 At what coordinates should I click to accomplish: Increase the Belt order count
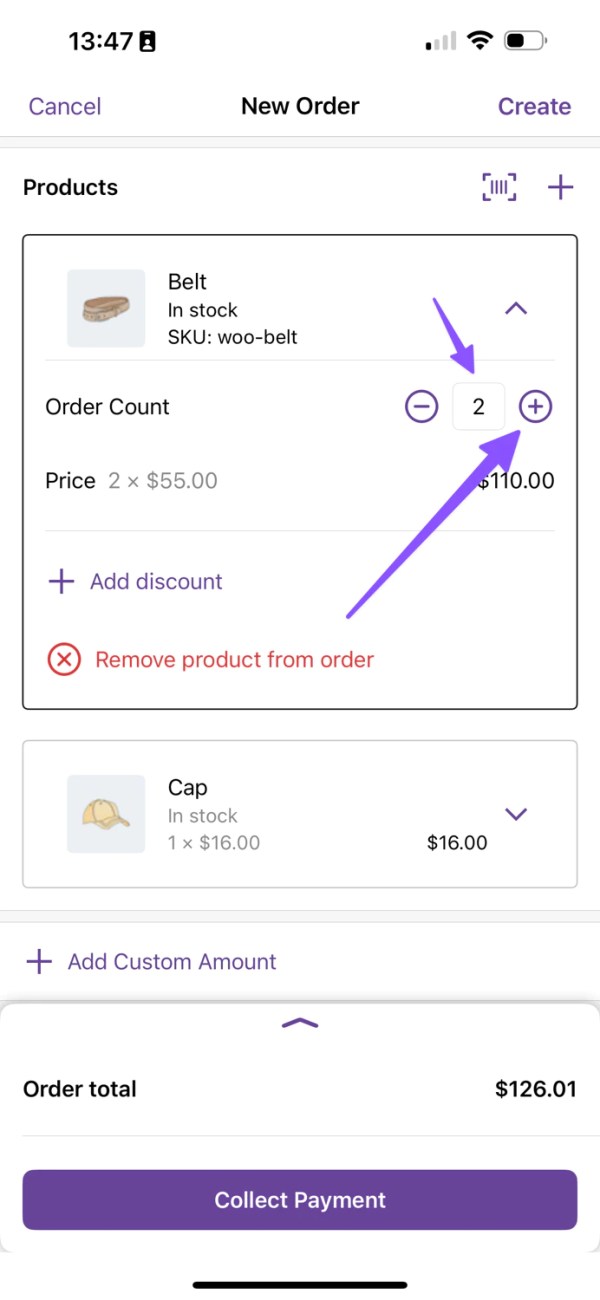(536, 407)
